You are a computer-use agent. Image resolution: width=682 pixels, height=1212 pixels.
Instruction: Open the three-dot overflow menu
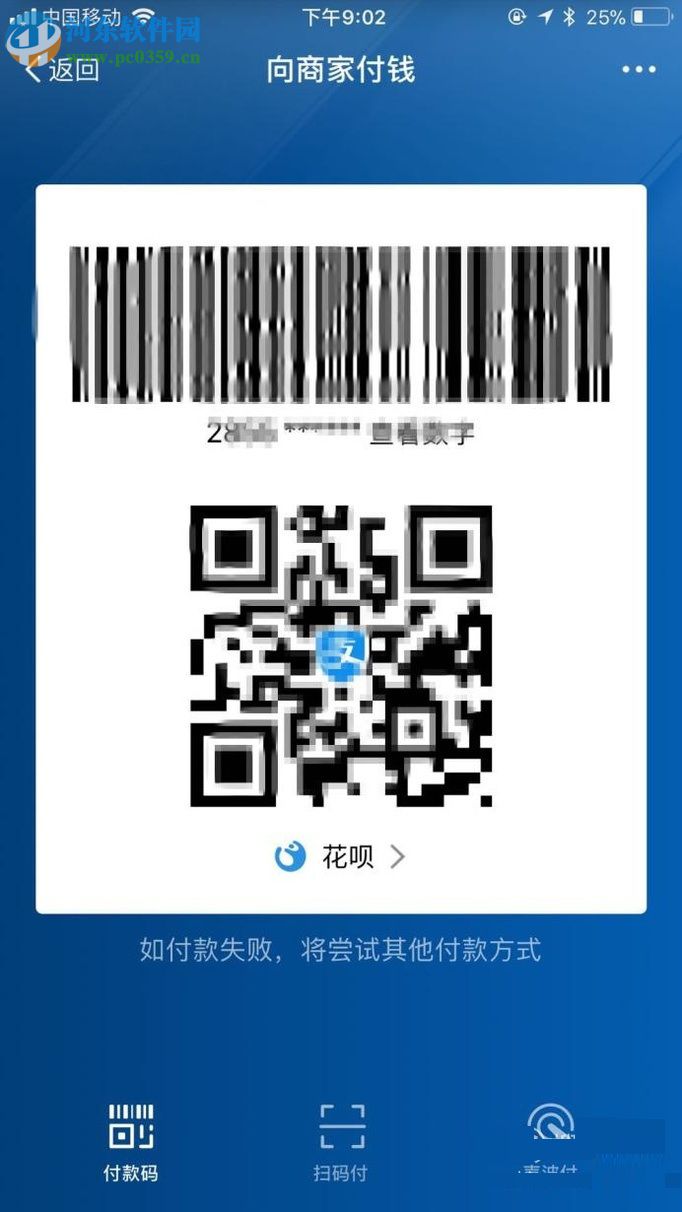coord(639,70)
